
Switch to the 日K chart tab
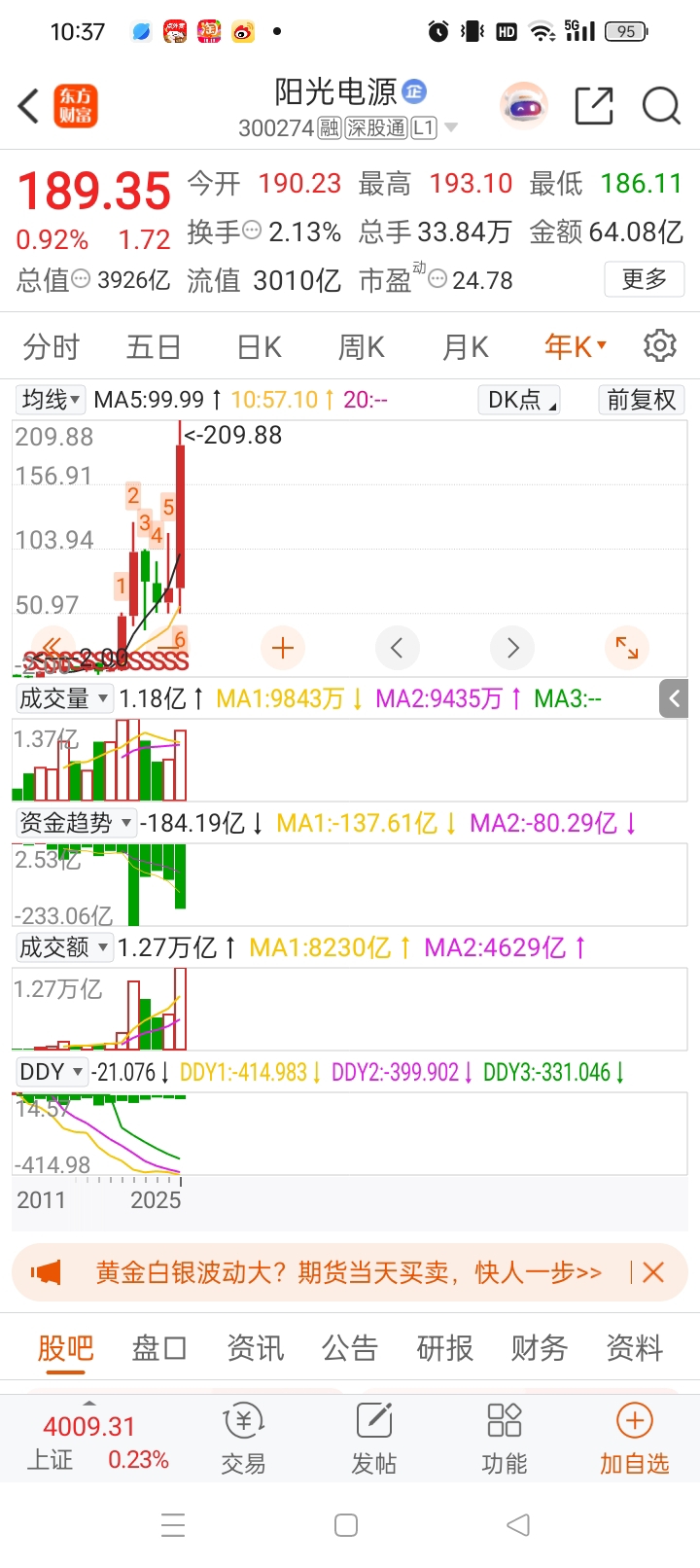click(x=260, y=346)
